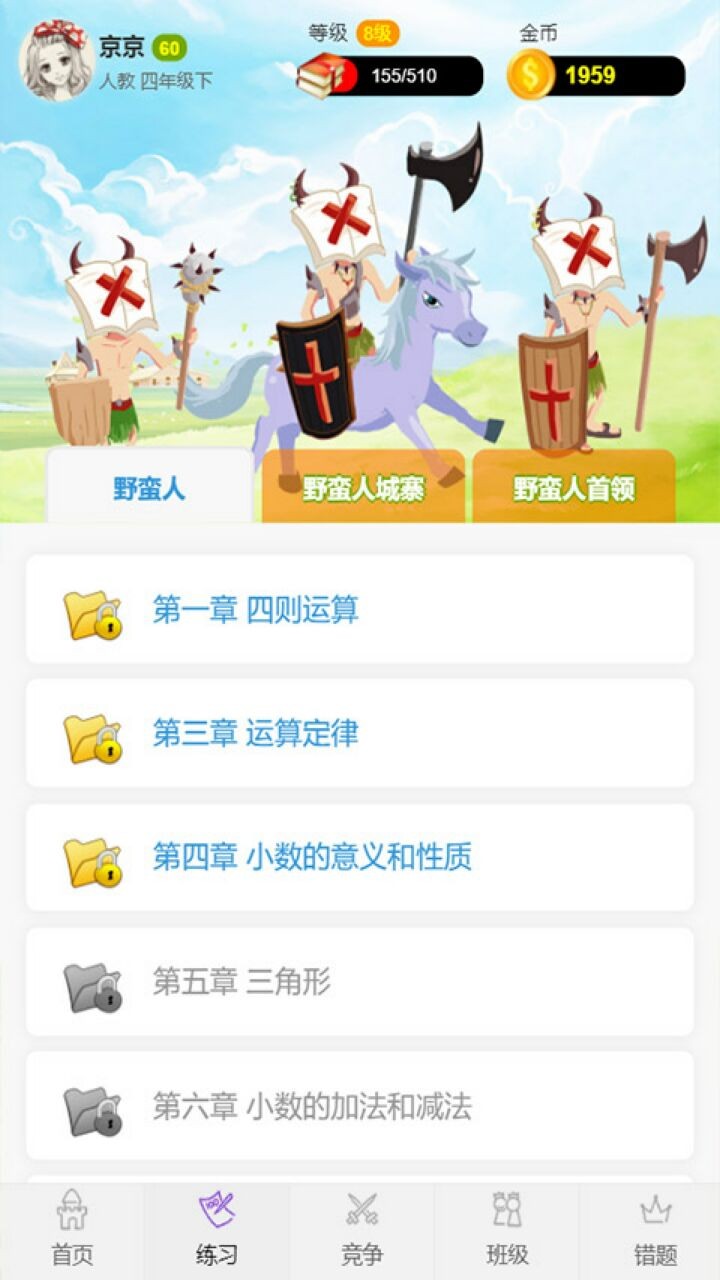720x1280 pixels.
Task: Open 第三章 运算定律
Action: coord(360,733)
